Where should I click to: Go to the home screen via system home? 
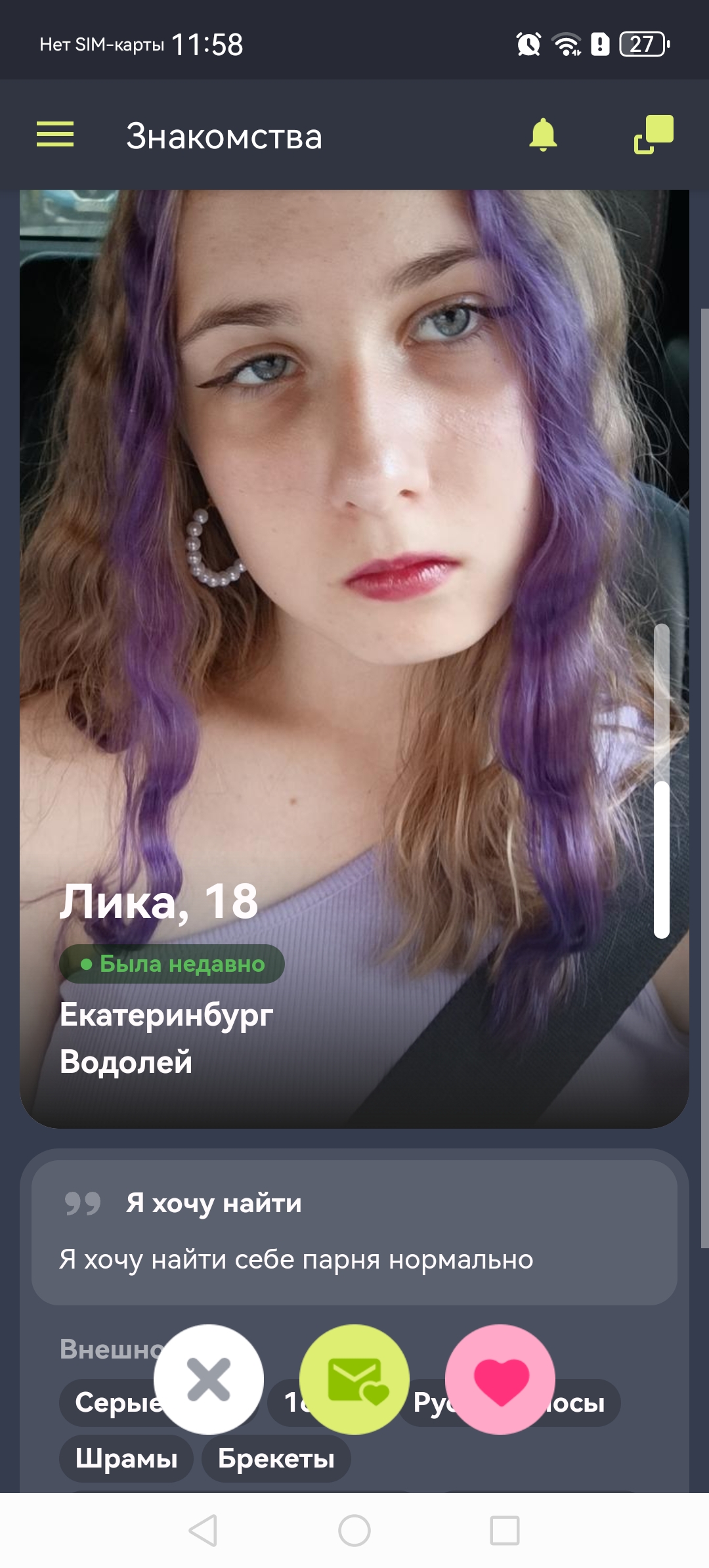click(x=354, y=1531)
